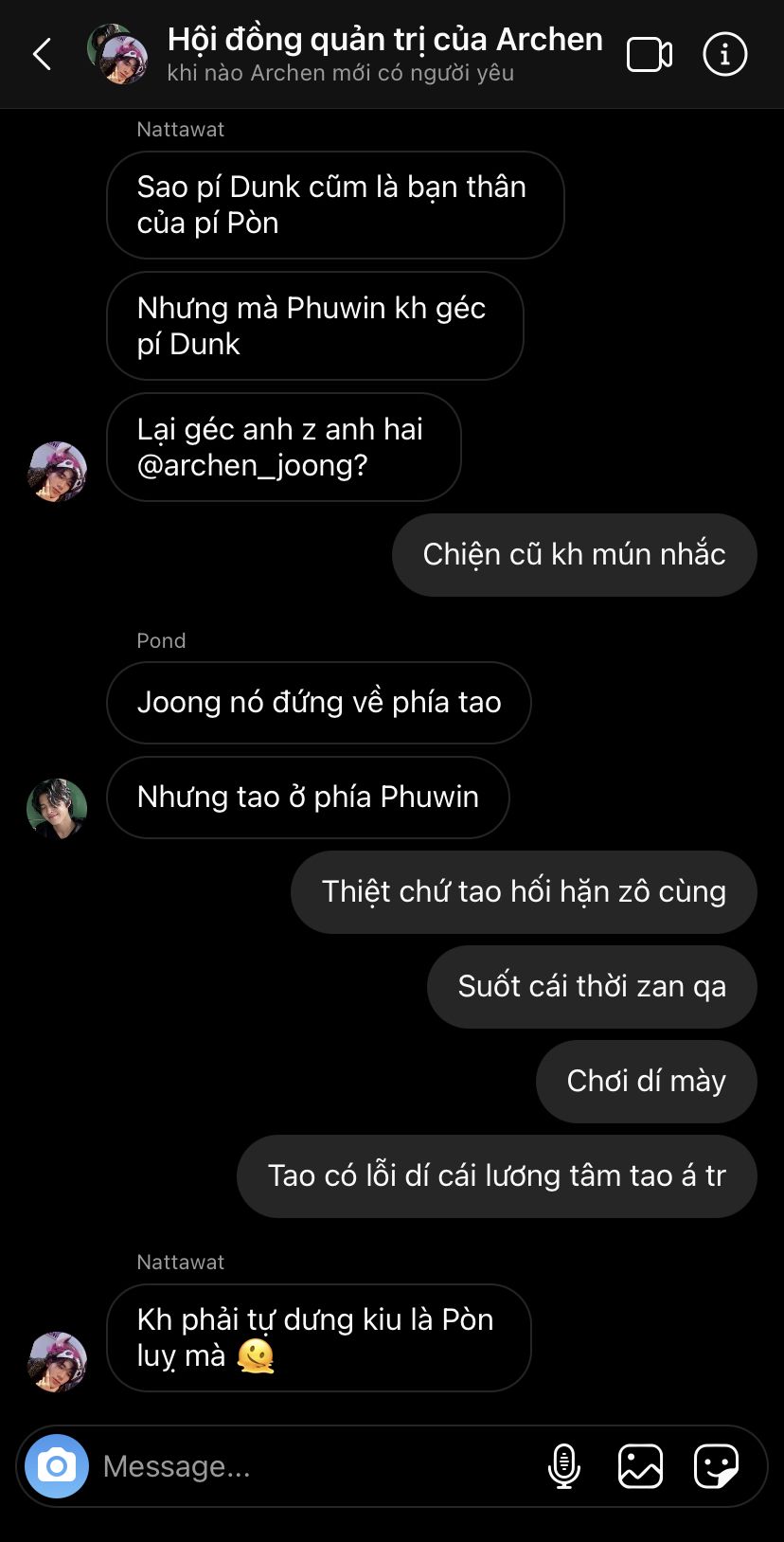Open group title Hội đồng quản trị của Archen
784x1542 pixels.
[384, 40]
